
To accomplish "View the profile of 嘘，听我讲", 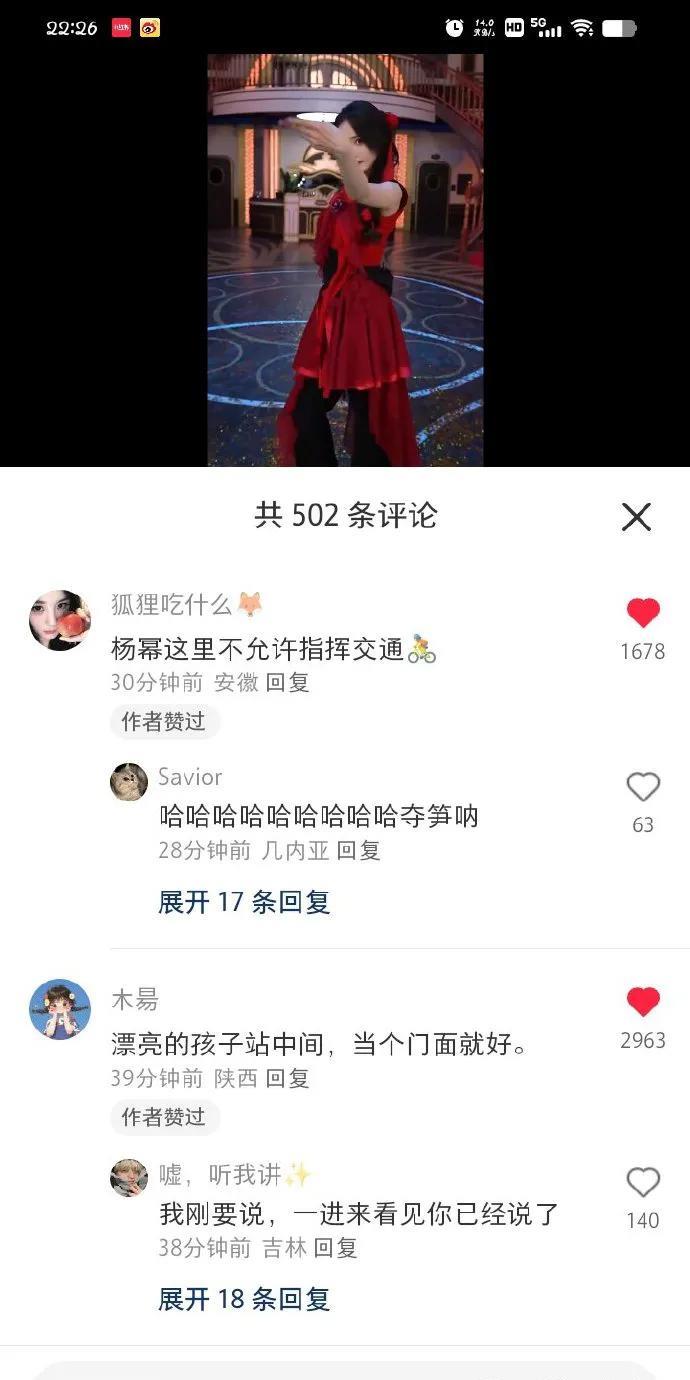I will point(129,1178).
